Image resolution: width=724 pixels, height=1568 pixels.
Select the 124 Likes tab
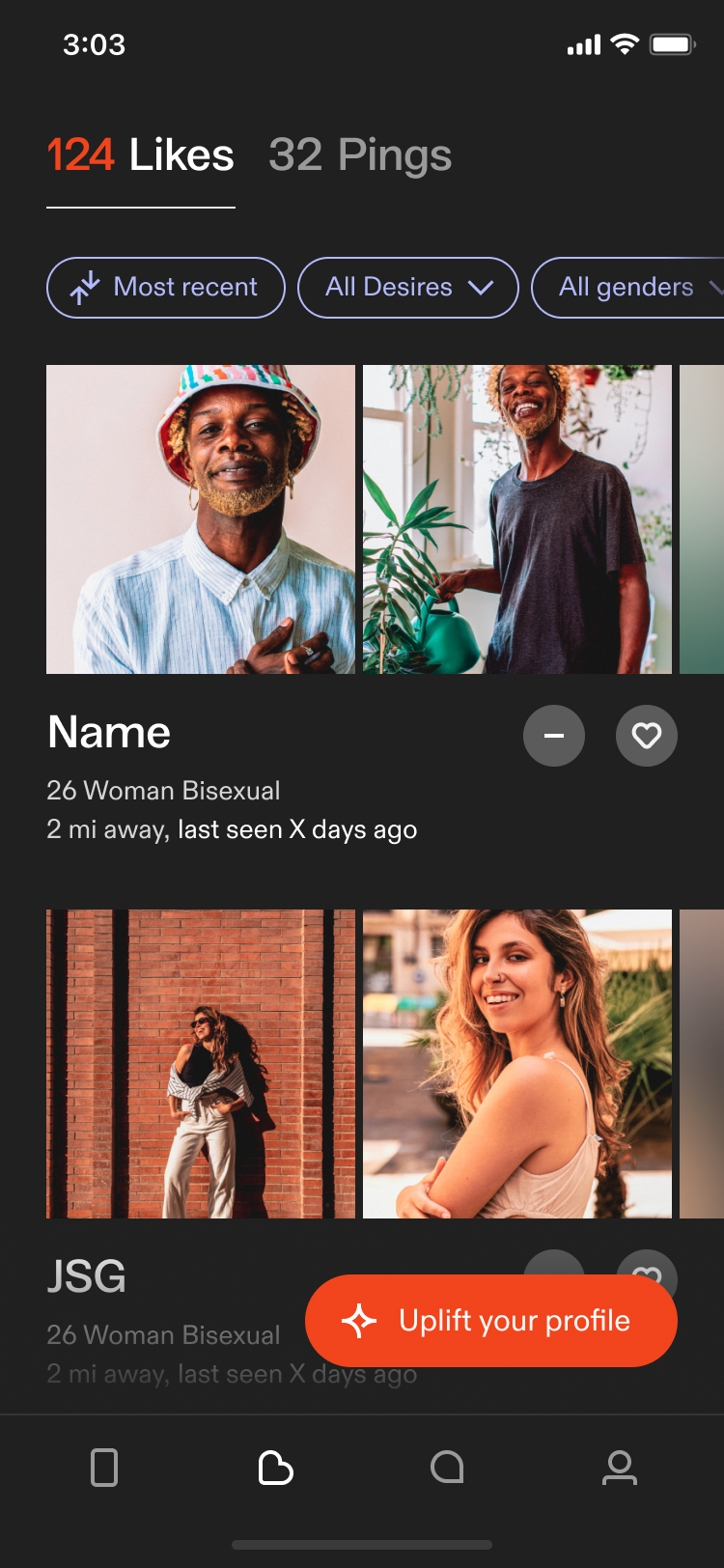141,155
